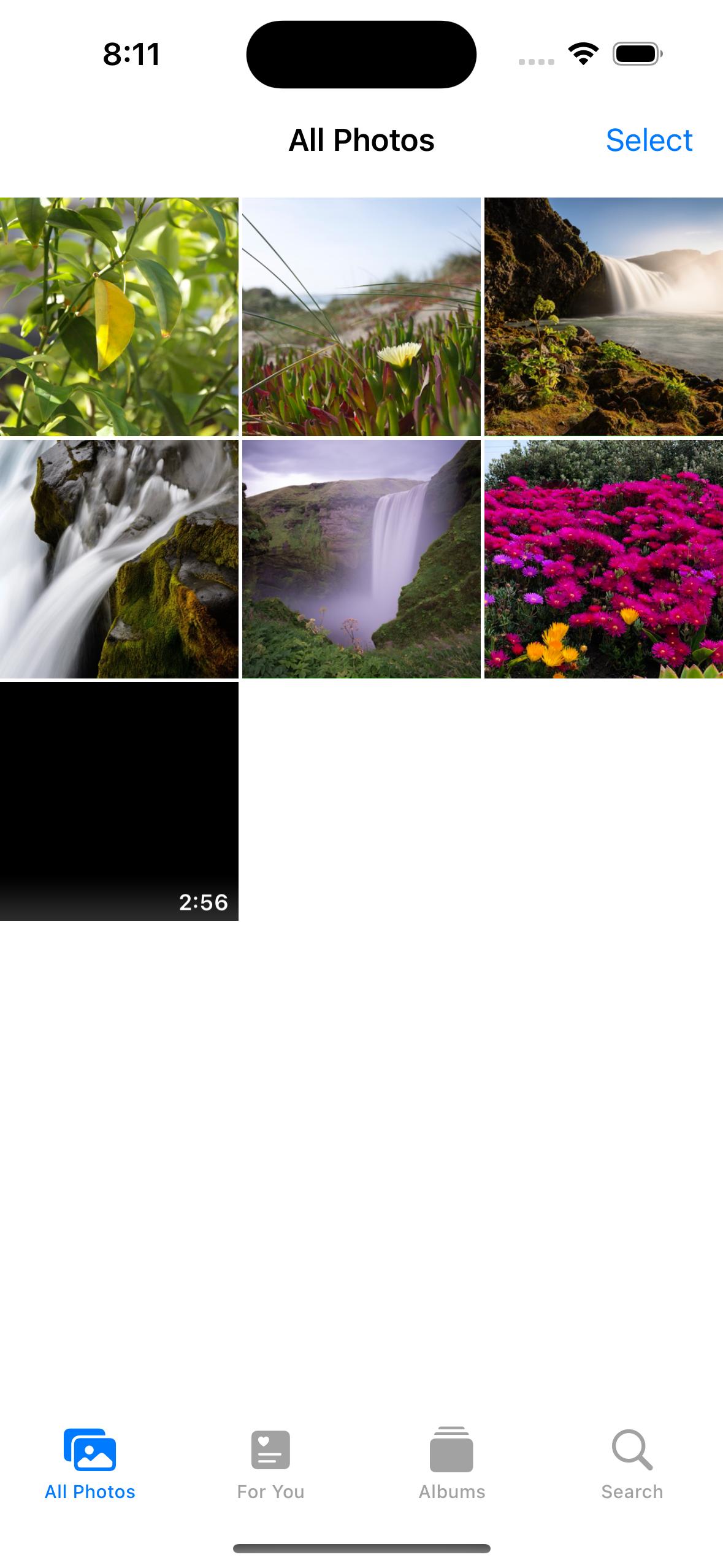The height and width of the screenshot is (1568, 723).
Task: Switch to the For You tab
Action: coord(270,1464)
